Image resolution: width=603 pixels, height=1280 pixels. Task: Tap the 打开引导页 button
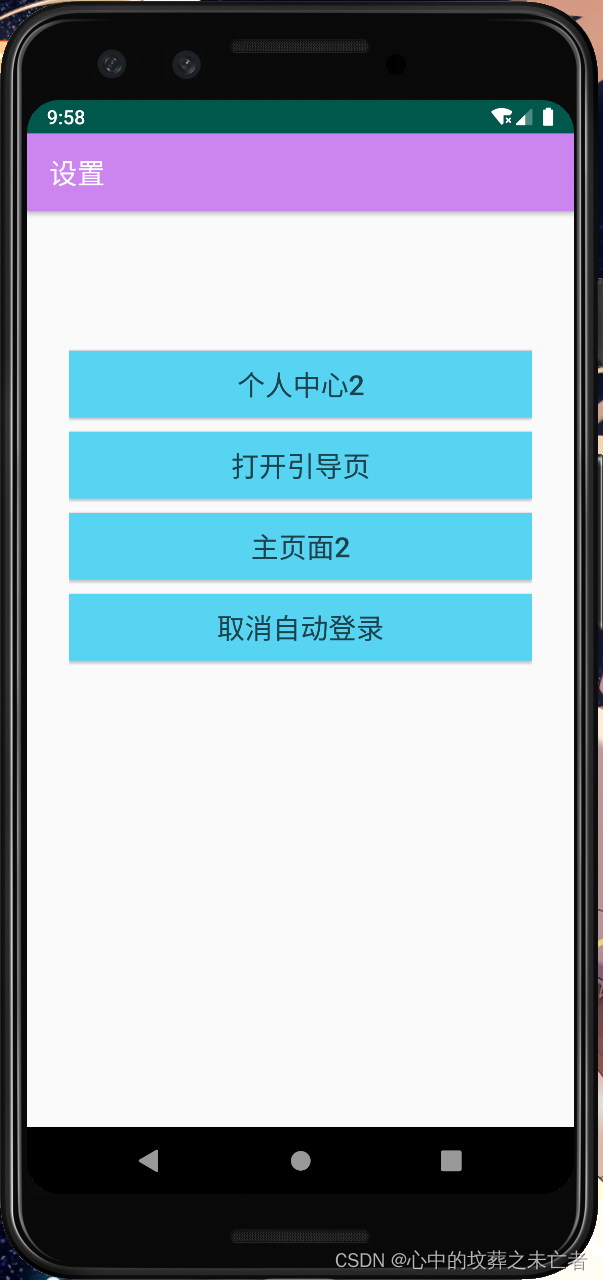pyautogui.click(x=300, y=466)
